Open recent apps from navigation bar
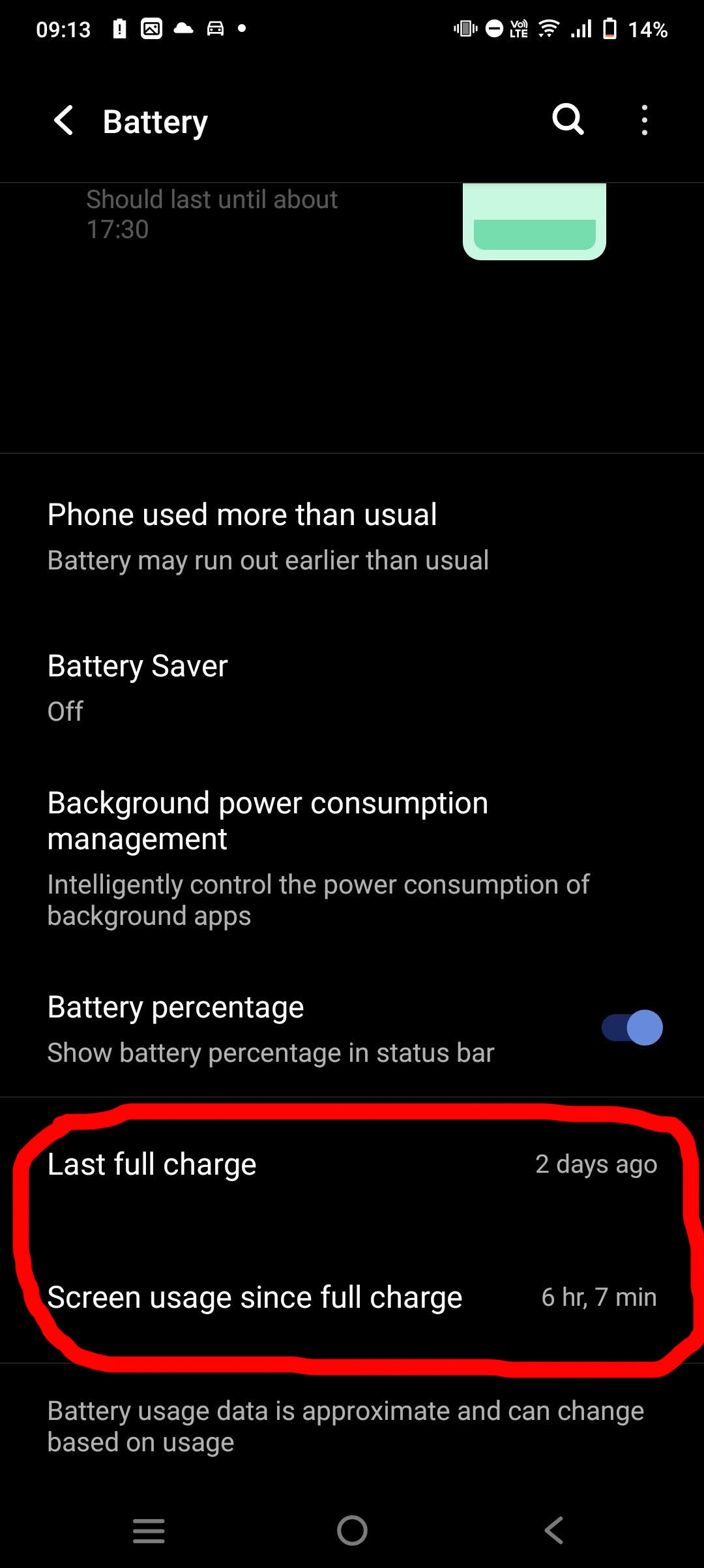Screen dimensions: 704x1568 pyautogui.click(x=149, y=1530)
